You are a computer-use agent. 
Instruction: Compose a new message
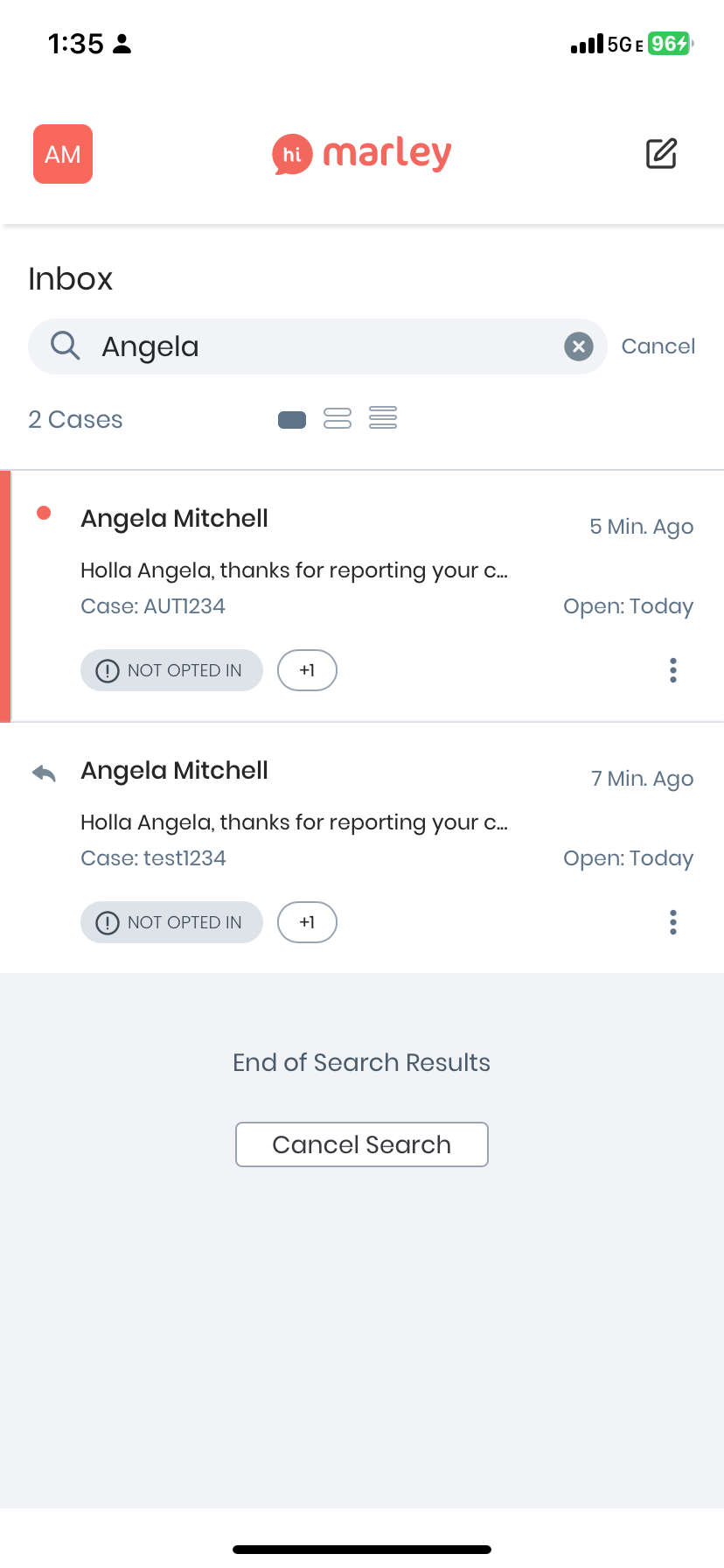coord(661,153)
